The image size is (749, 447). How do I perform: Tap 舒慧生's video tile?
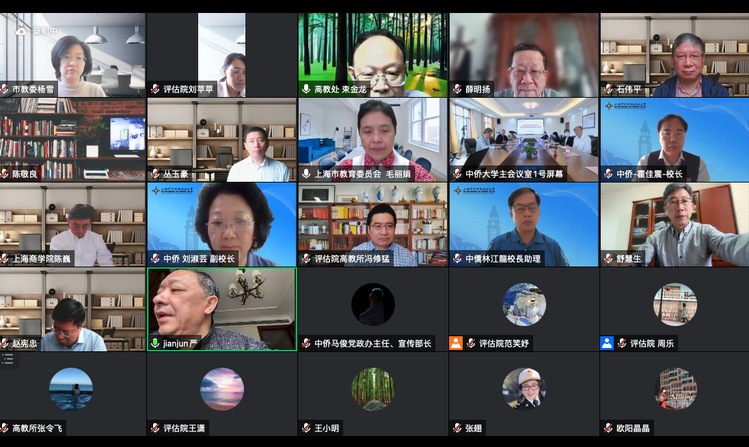[x=674, y=222]
